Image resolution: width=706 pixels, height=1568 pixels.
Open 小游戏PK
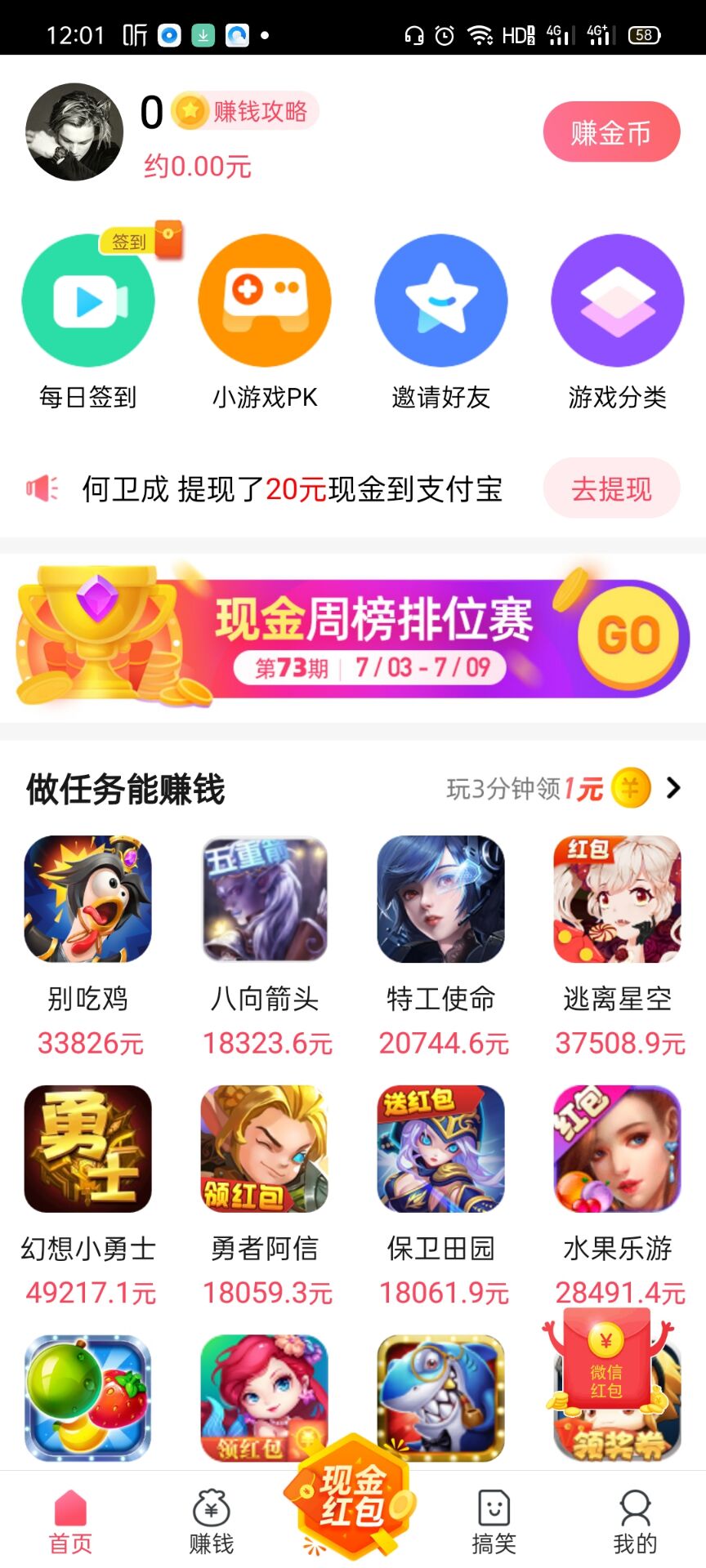coord(265,301)
